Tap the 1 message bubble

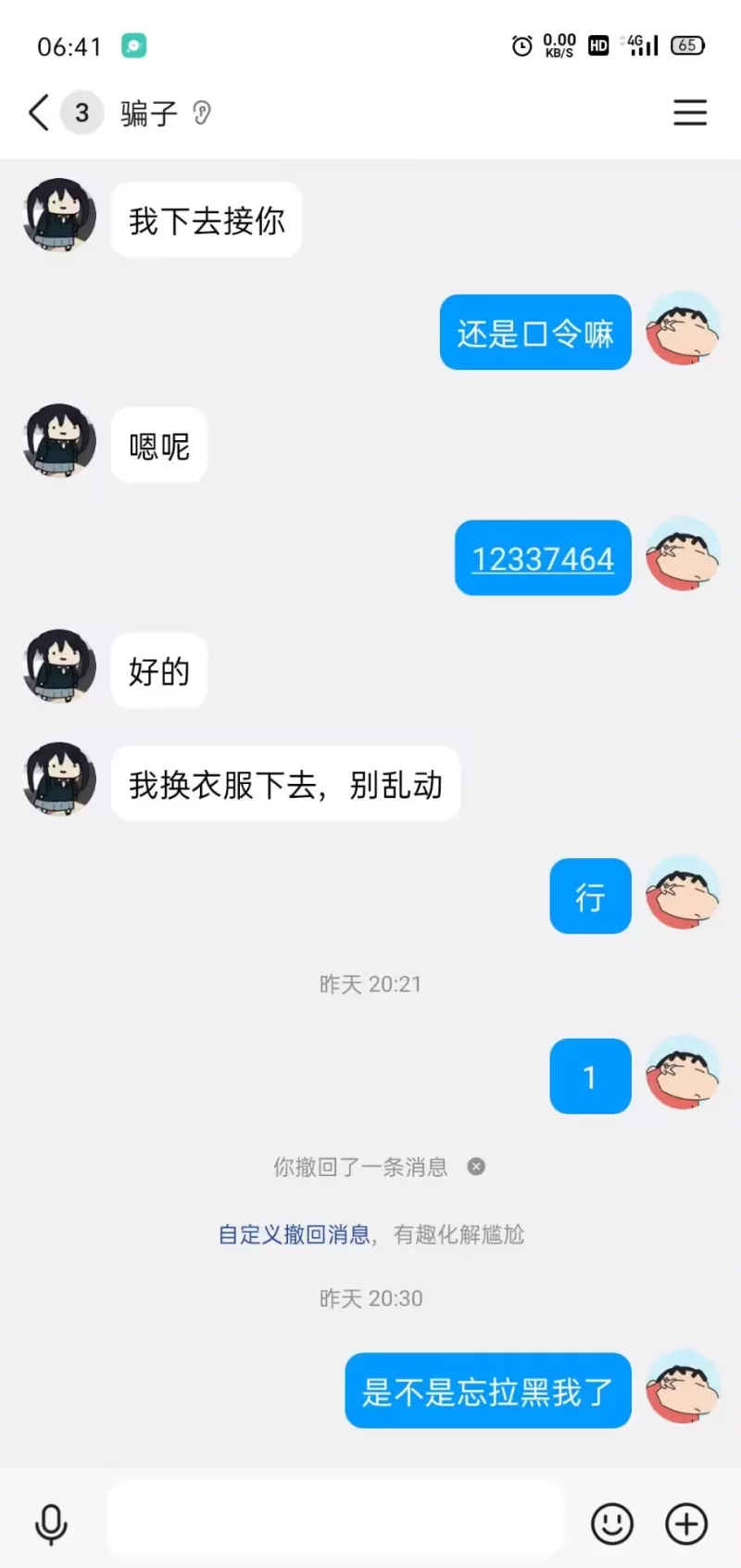tap(590, 1076)
